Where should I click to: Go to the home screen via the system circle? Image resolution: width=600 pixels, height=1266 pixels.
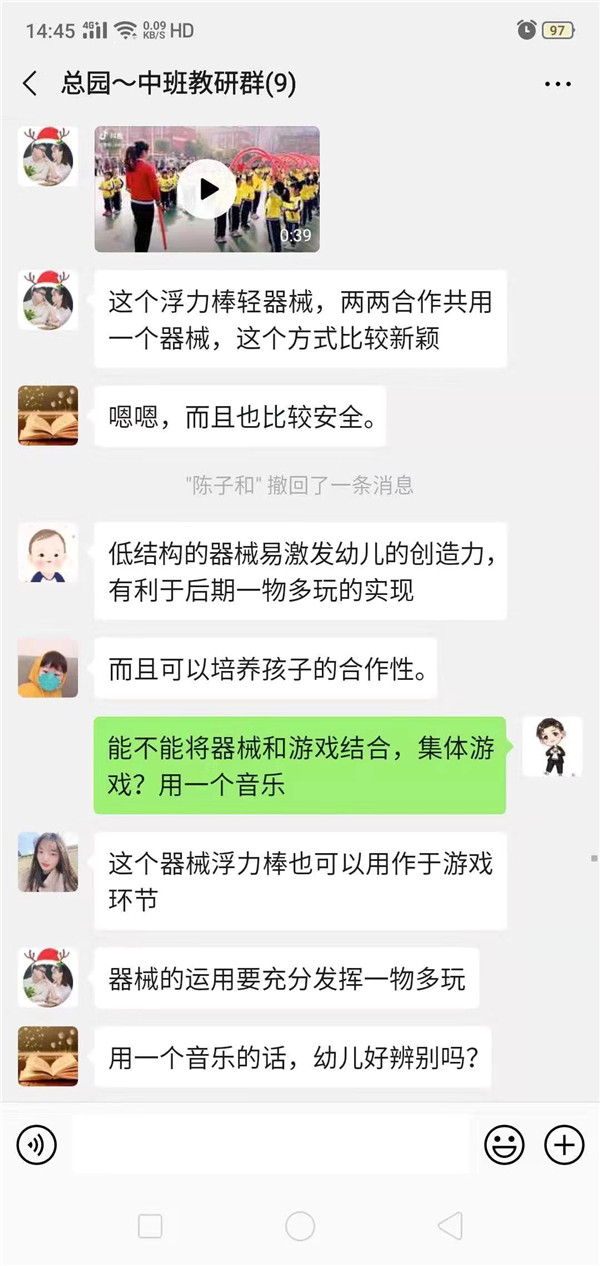tap(300, 1226)
